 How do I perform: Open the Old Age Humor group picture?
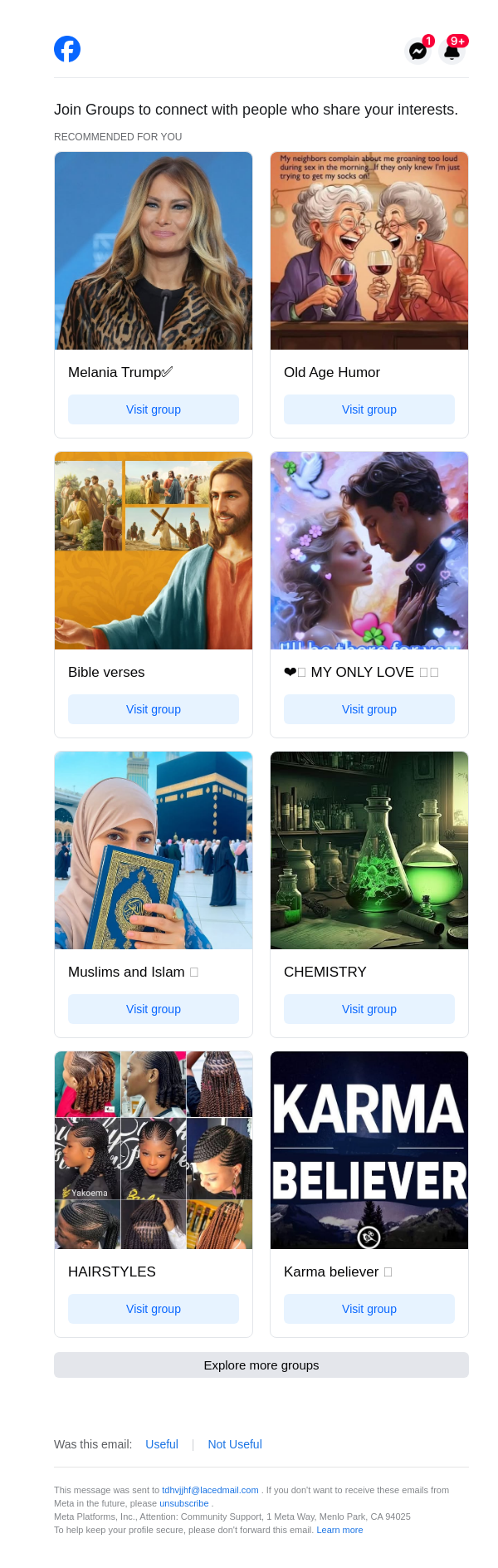369,251
